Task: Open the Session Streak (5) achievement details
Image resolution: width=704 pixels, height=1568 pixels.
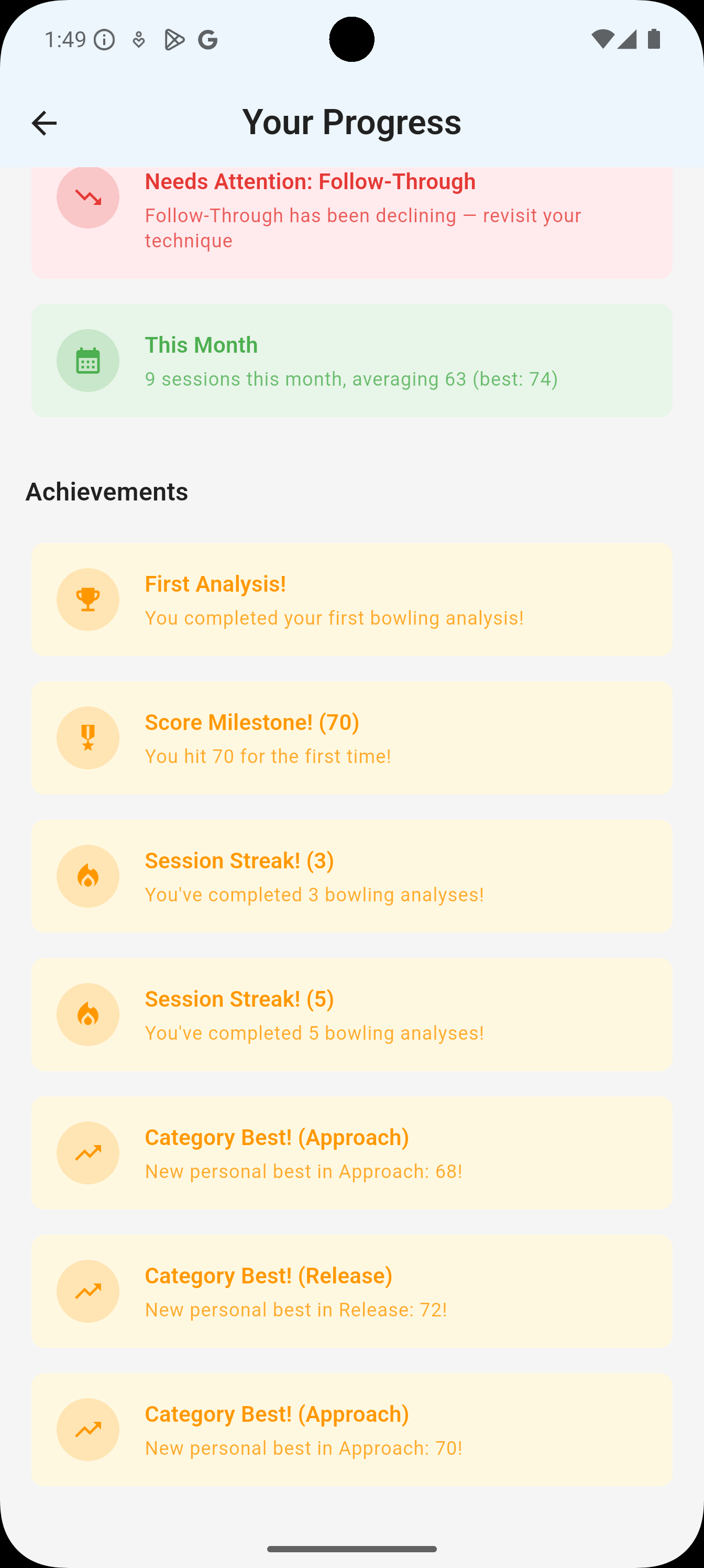Action: pos(351,1015)
